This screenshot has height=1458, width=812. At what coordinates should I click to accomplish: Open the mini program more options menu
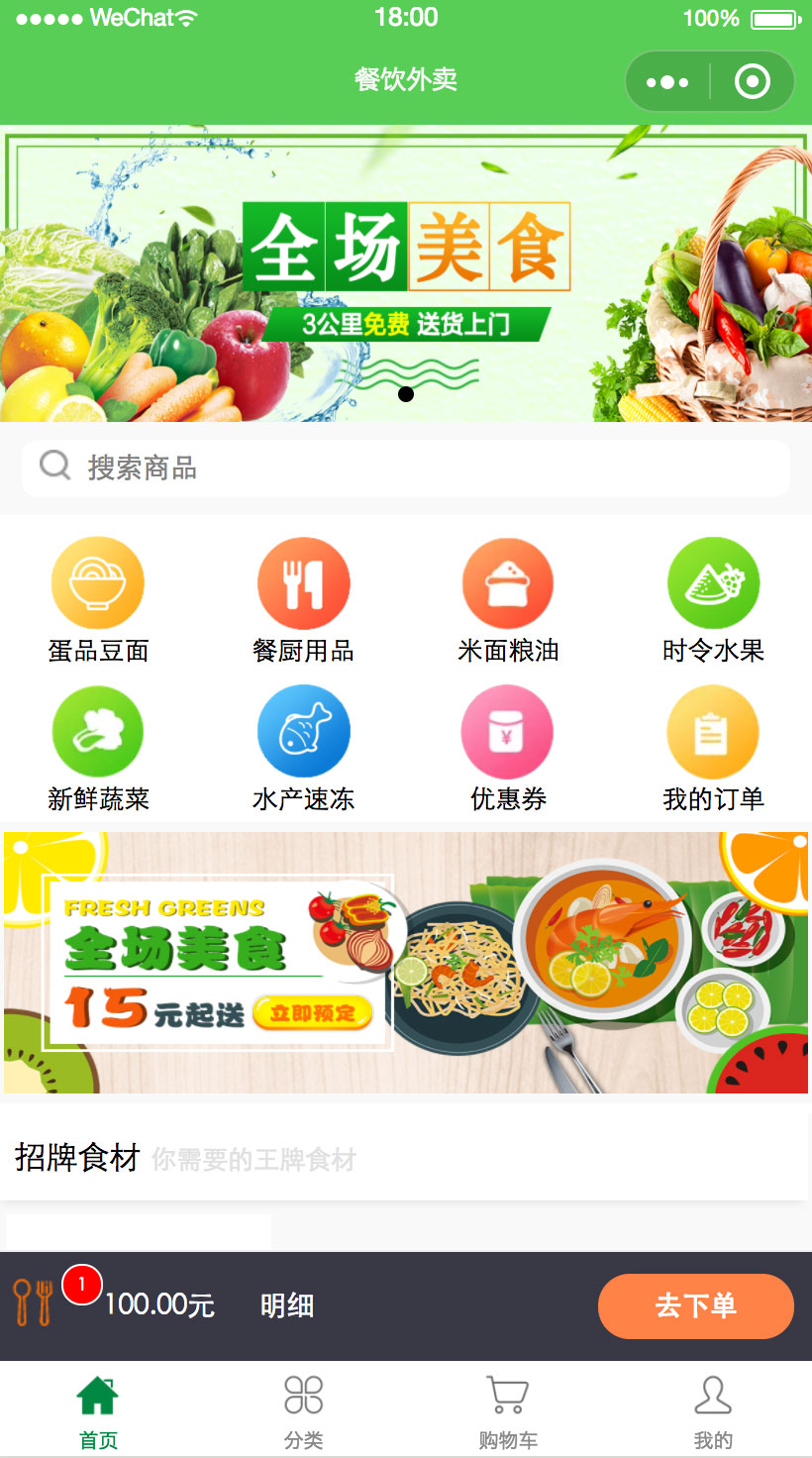(x=667, y=82)
